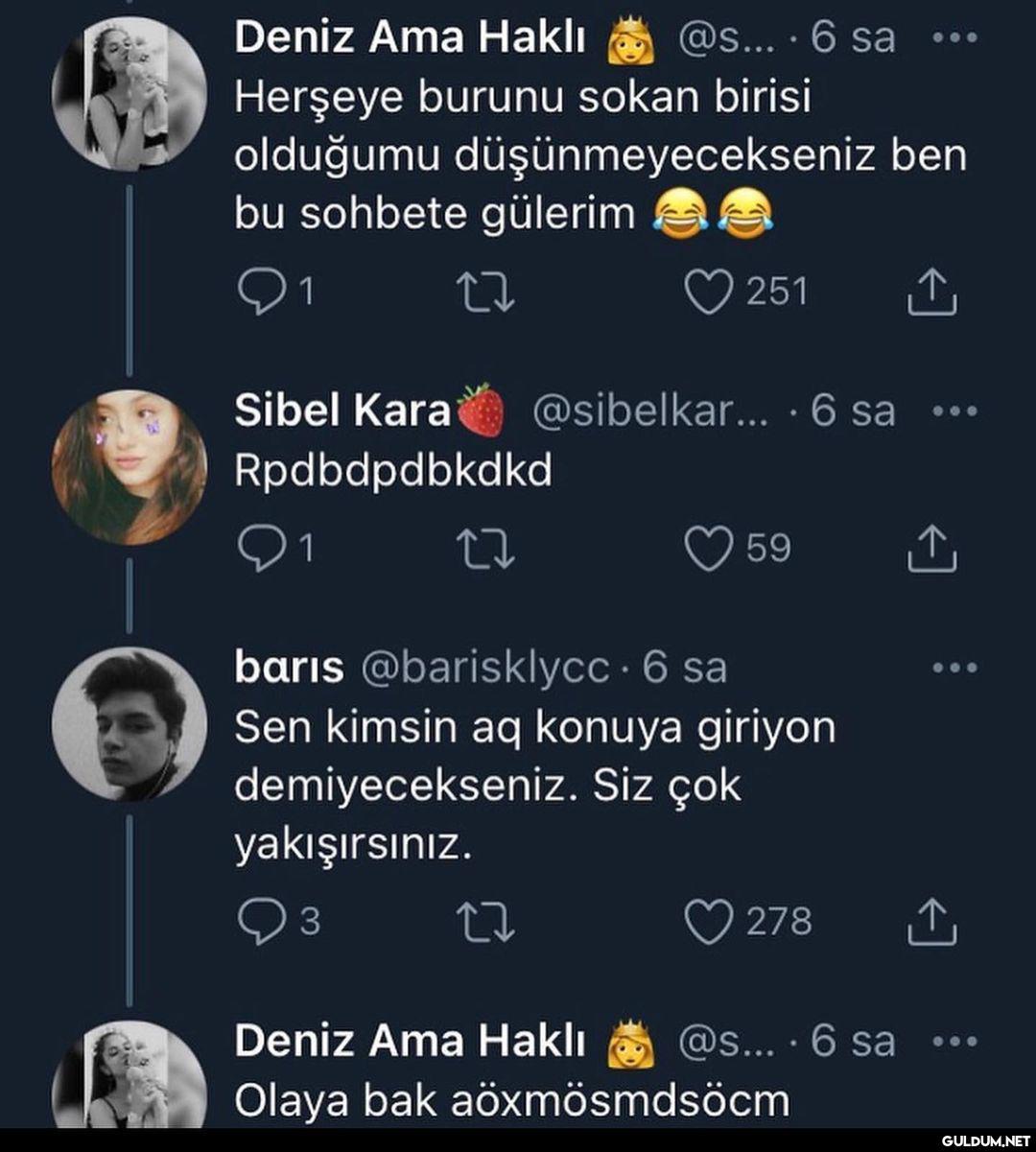The image size is (1036, 1152).
Task: Like Deniz Ama Haklı's tweet with 251 likes
Action: [709, 293]
